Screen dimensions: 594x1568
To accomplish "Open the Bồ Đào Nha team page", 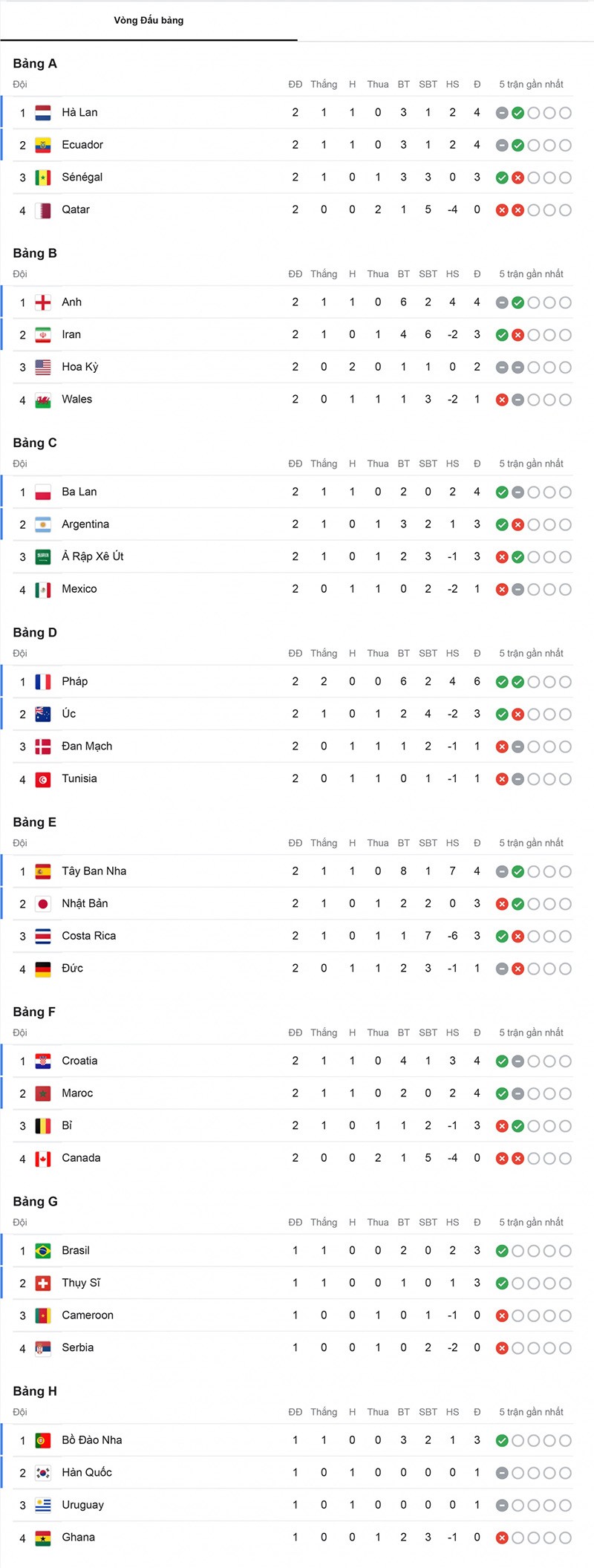I will 91,1439.
